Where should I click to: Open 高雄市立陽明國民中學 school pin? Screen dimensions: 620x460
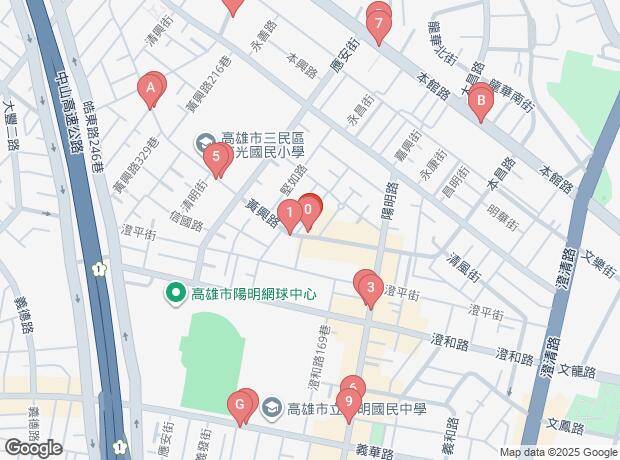272,408
